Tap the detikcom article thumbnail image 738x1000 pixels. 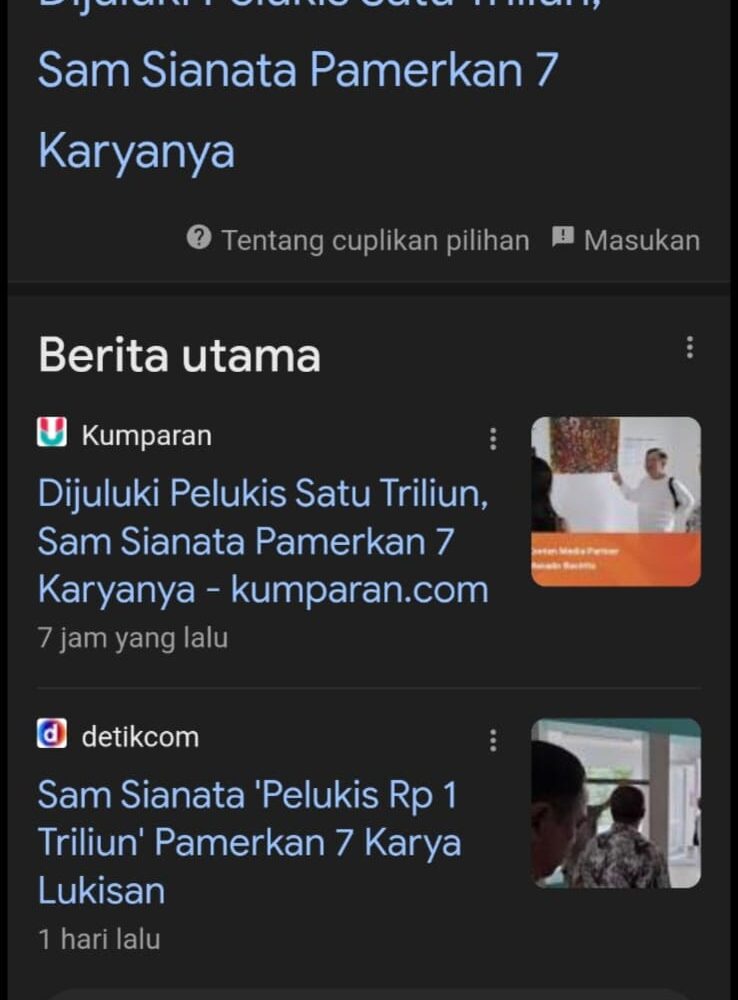[615, 802]
